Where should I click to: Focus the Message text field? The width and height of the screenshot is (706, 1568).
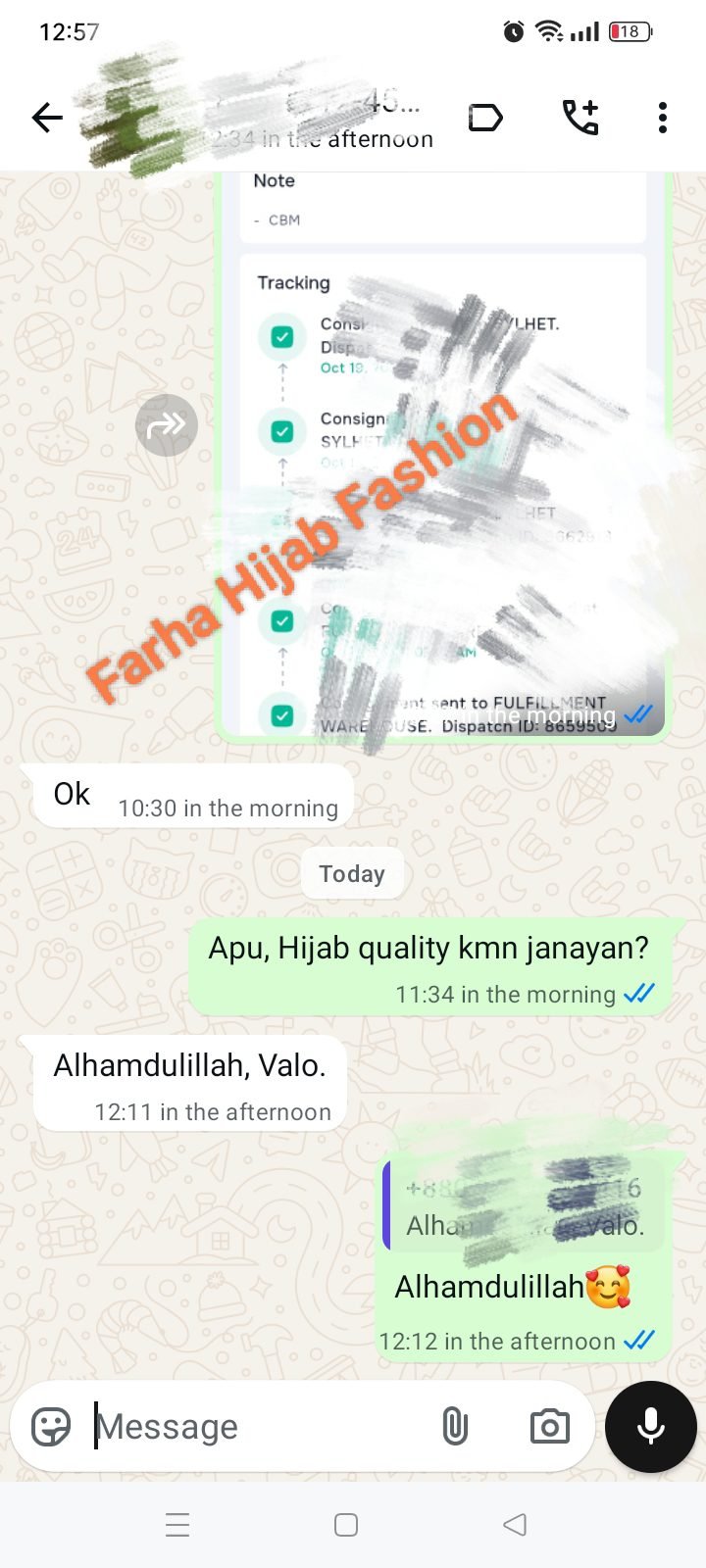point(255,1427)
